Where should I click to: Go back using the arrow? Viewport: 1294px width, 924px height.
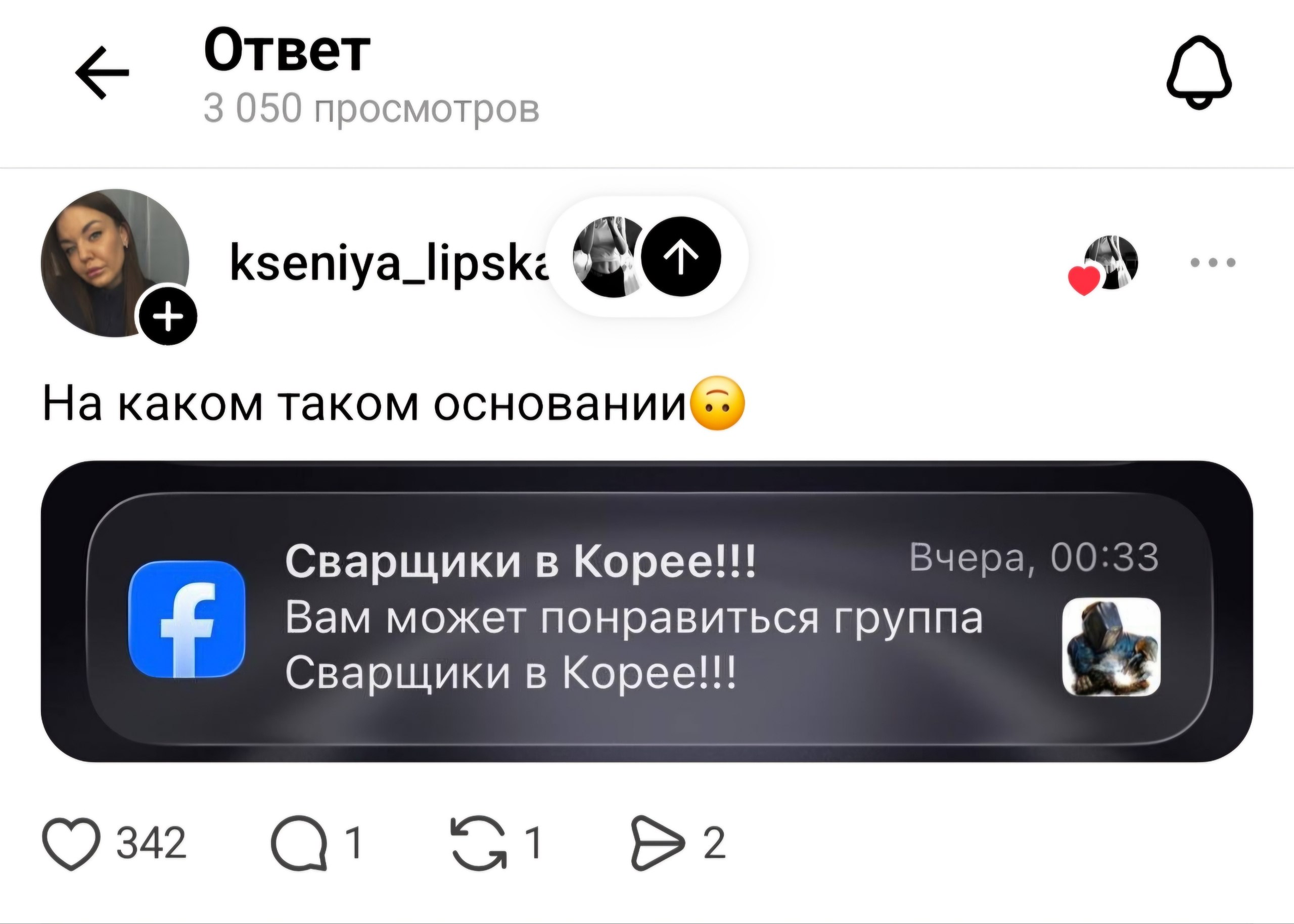[x=103, y=72]
